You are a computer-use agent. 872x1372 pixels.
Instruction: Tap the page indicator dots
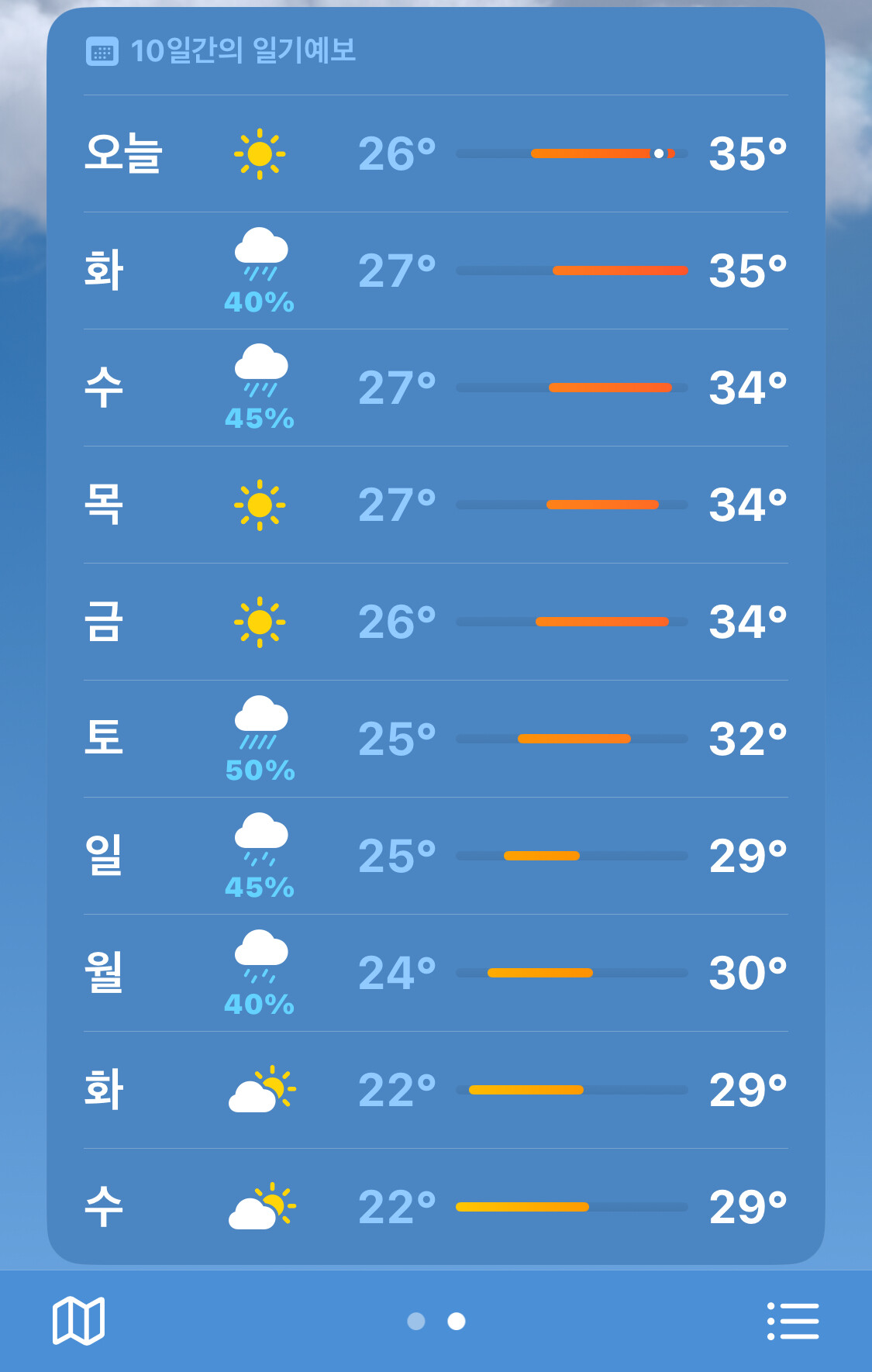(x=436, y=1321)
